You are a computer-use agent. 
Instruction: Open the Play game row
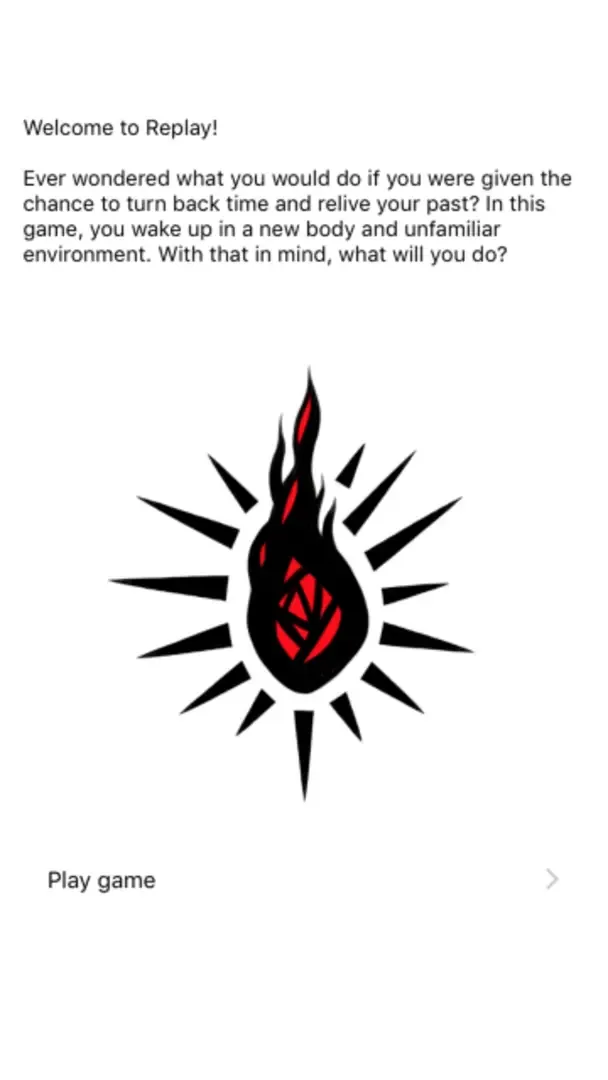coord(302,880)
